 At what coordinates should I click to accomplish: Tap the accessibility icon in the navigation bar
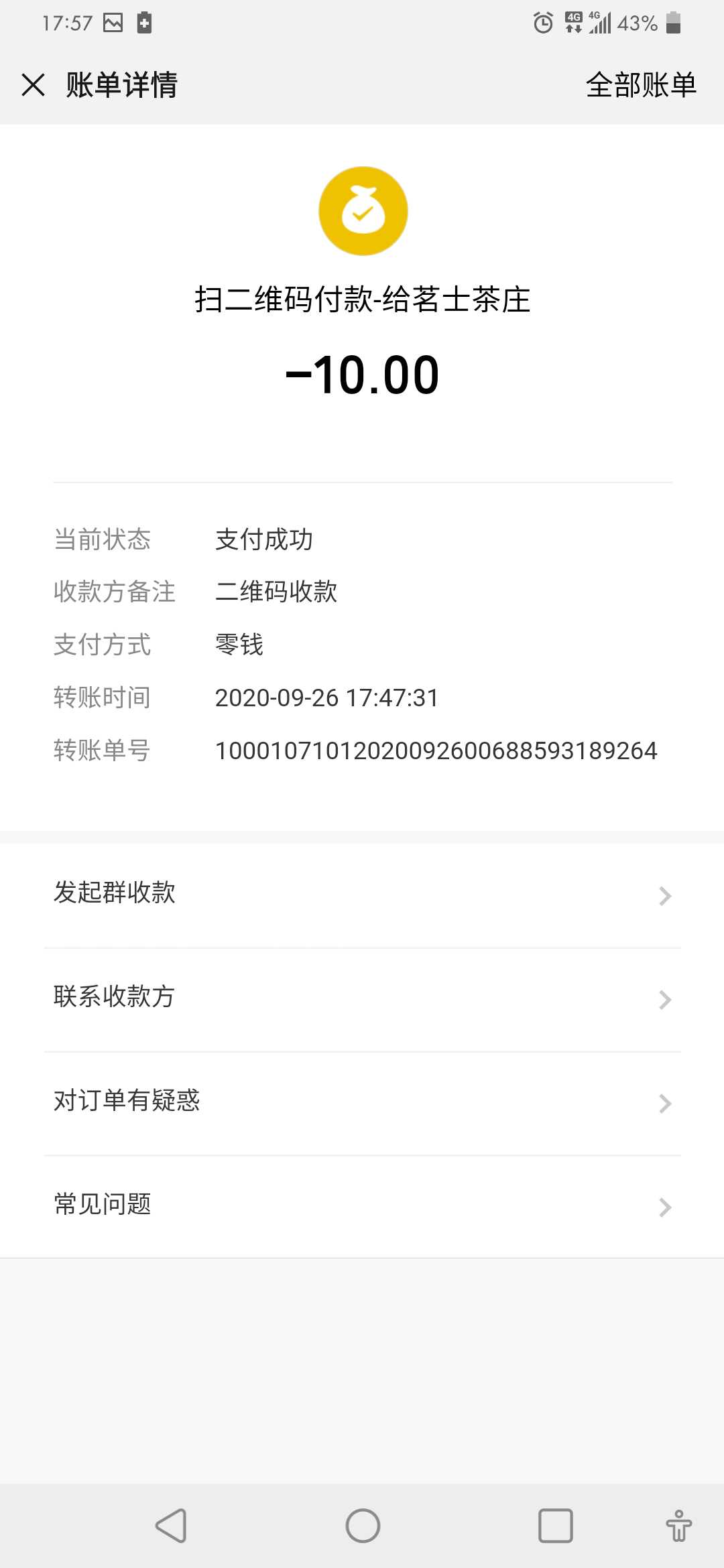[678, 1526]
